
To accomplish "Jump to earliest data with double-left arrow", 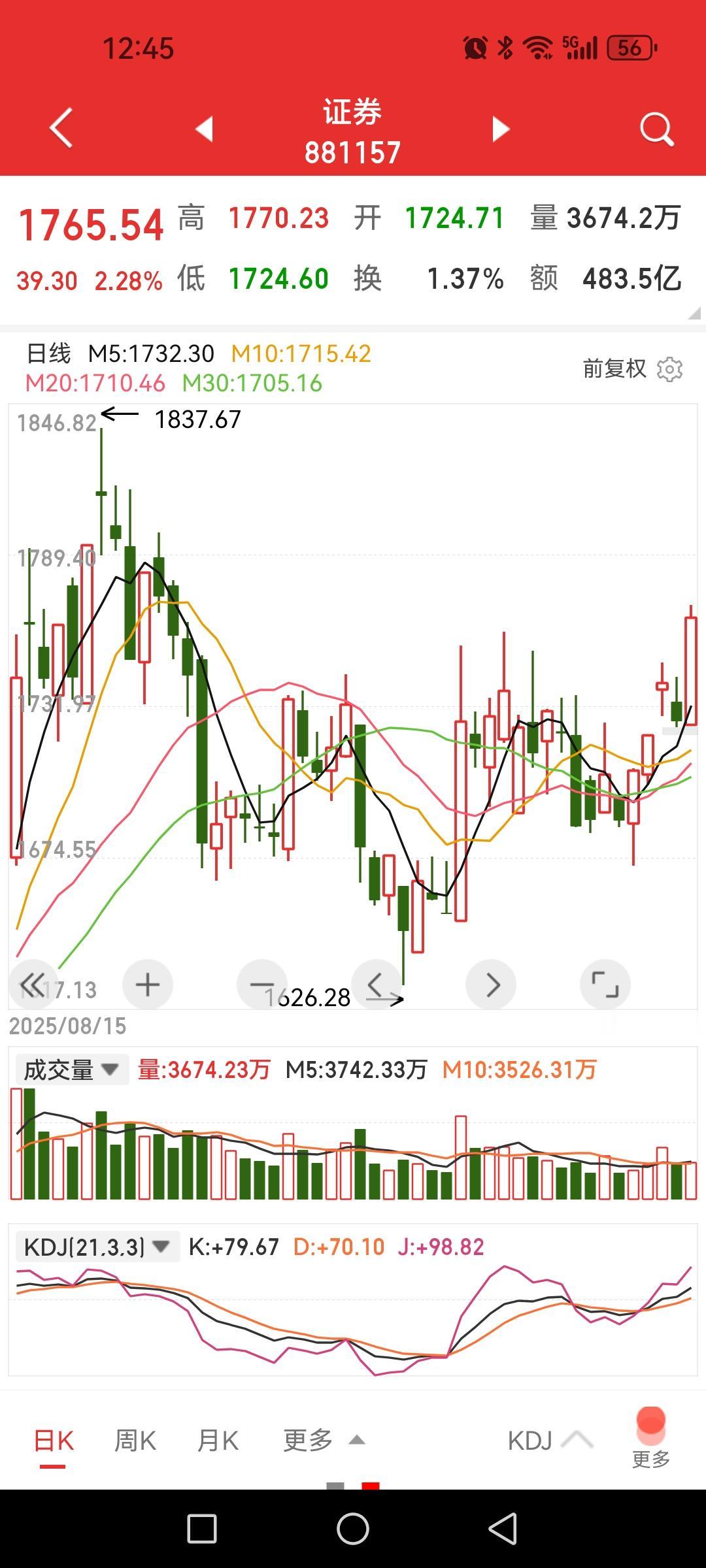I will (x=32, y=984).
